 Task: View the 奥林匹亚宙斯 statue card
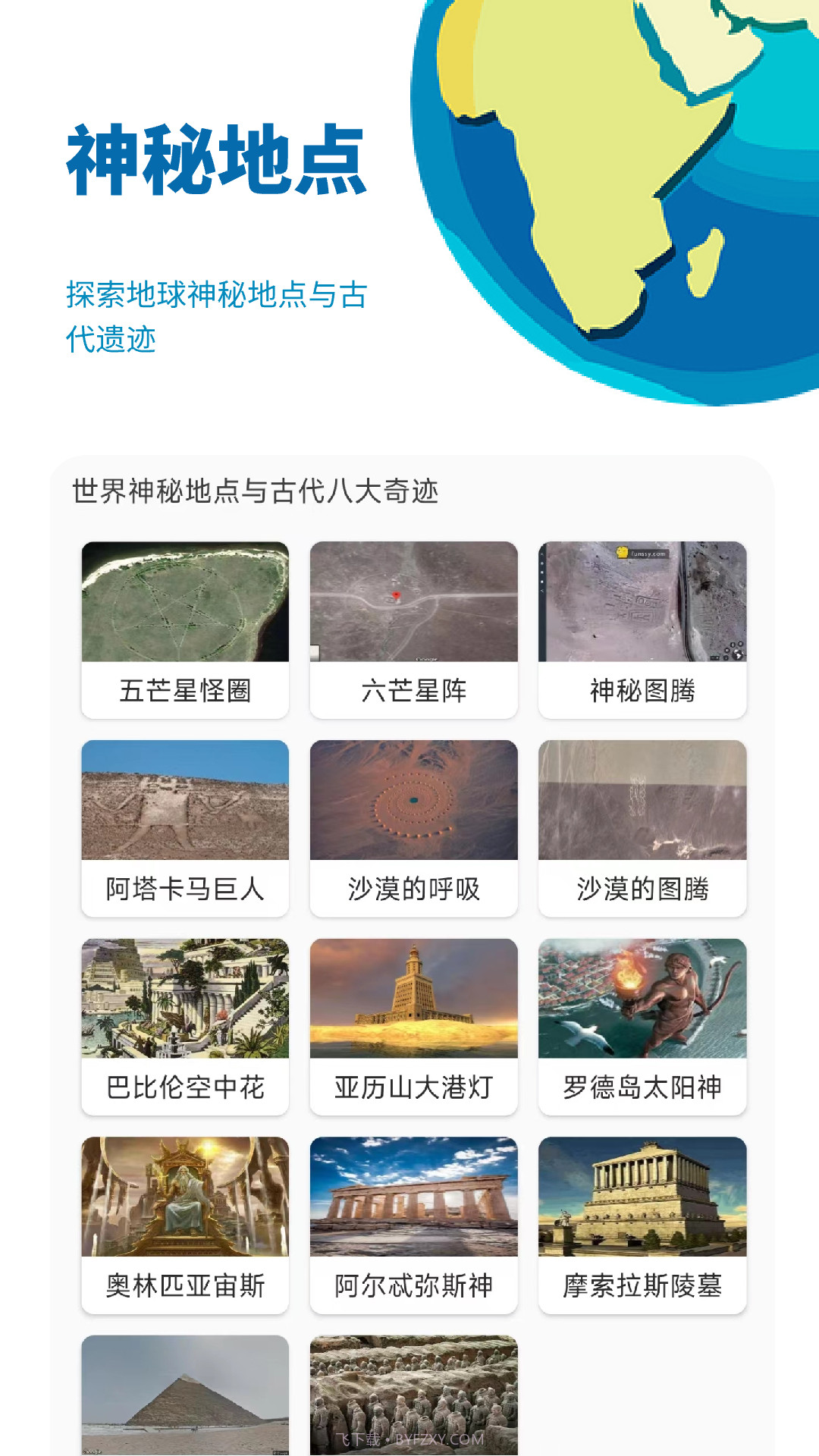point(184,1213)
